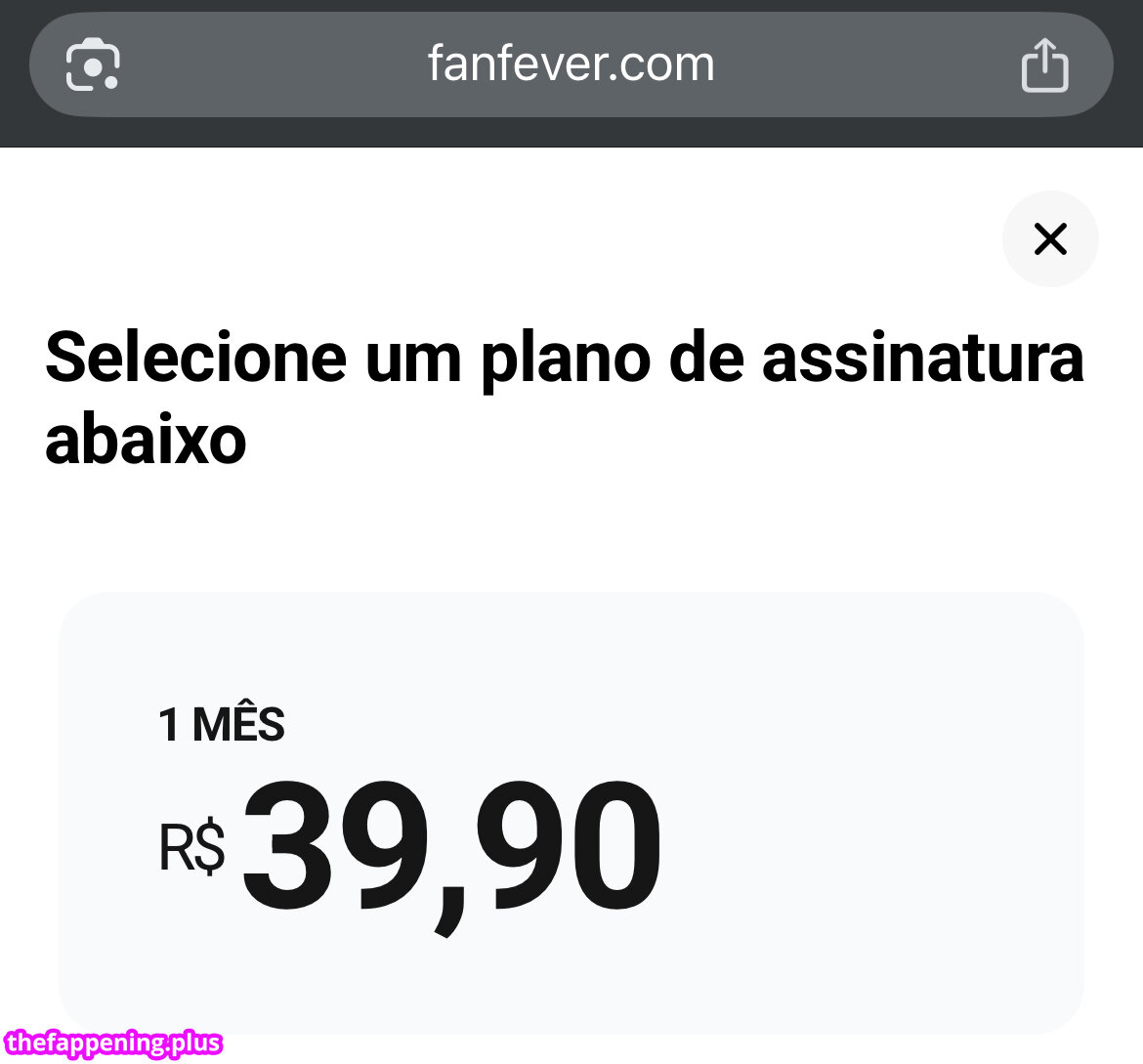1143x1064 pixels.
Task: Select the 1 MÊS R$ 39,90 plan
Action: (x=571, y=811)
